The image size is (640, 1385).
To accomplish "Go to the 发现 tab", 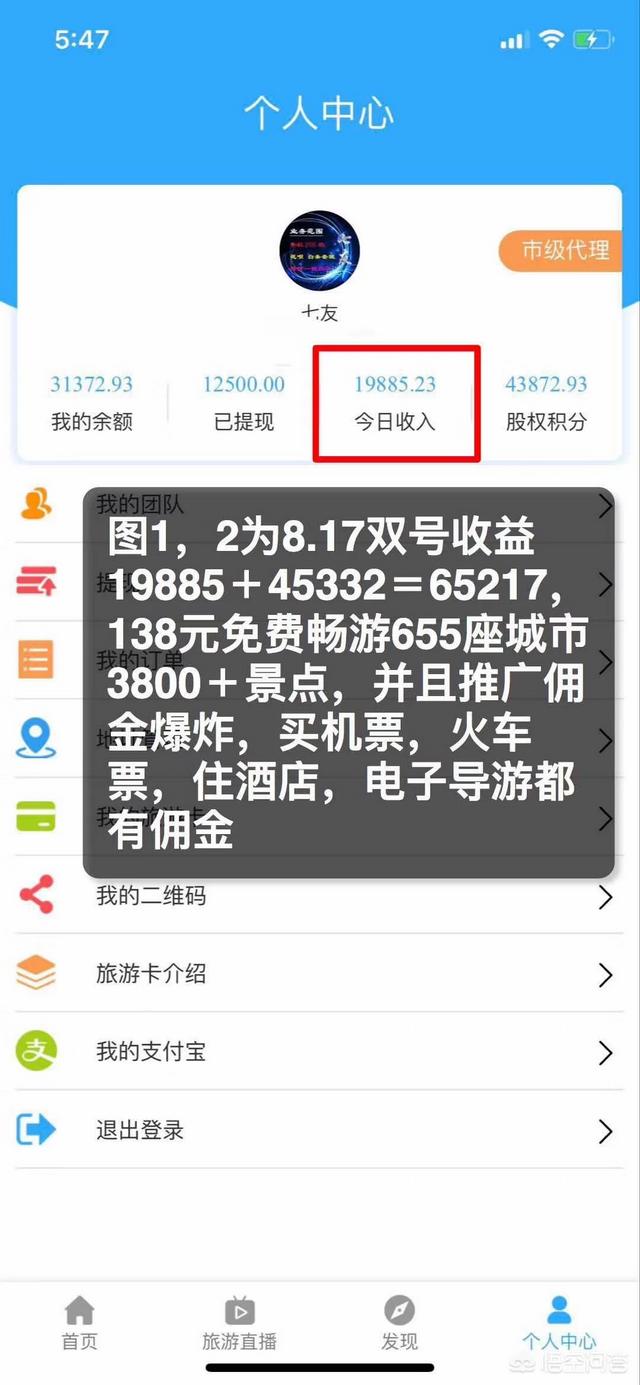I will pyautogui.click(x=399, y=1322).
